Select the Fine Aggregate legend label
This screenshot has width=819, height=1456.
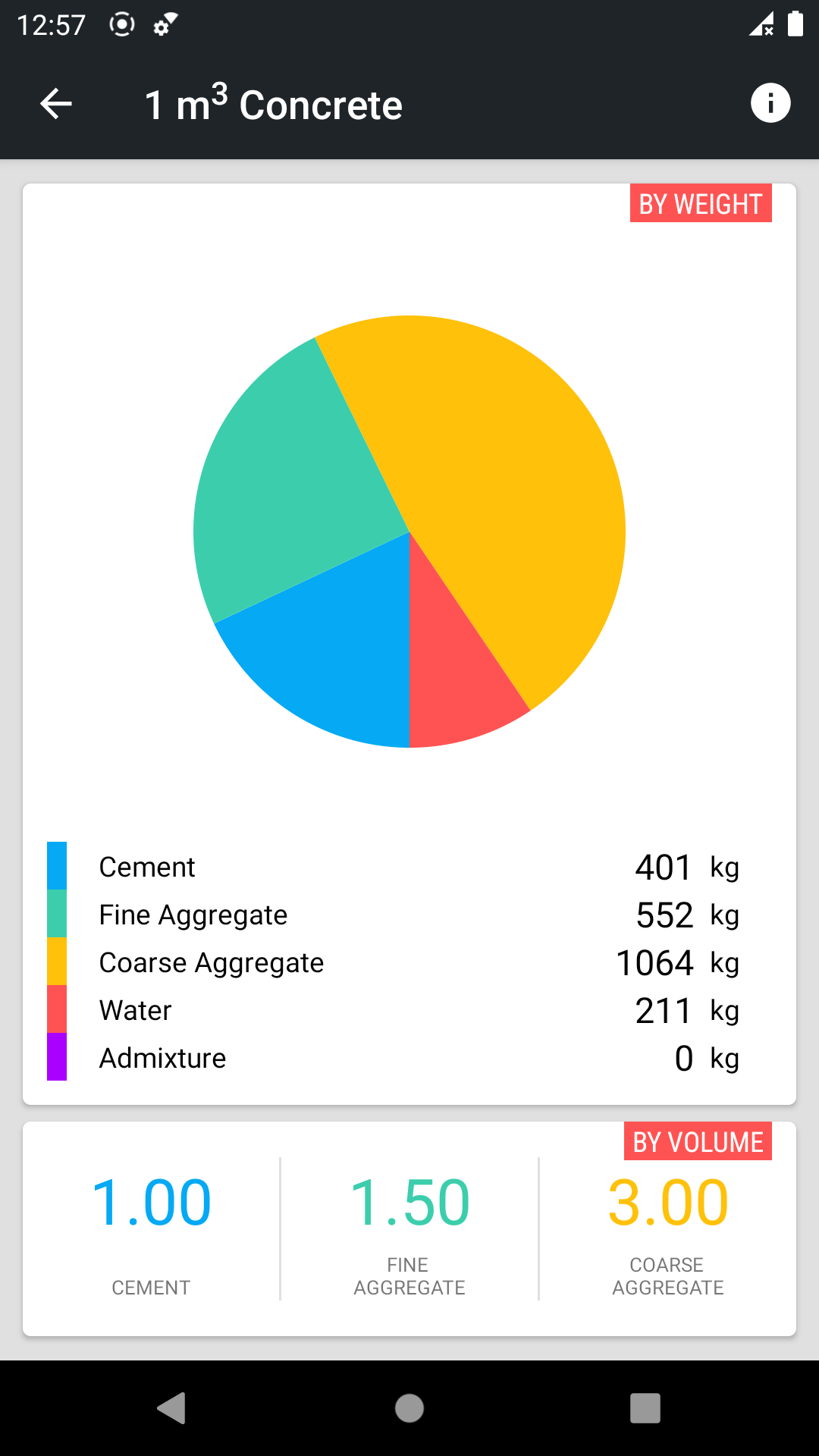coord(193,915)
